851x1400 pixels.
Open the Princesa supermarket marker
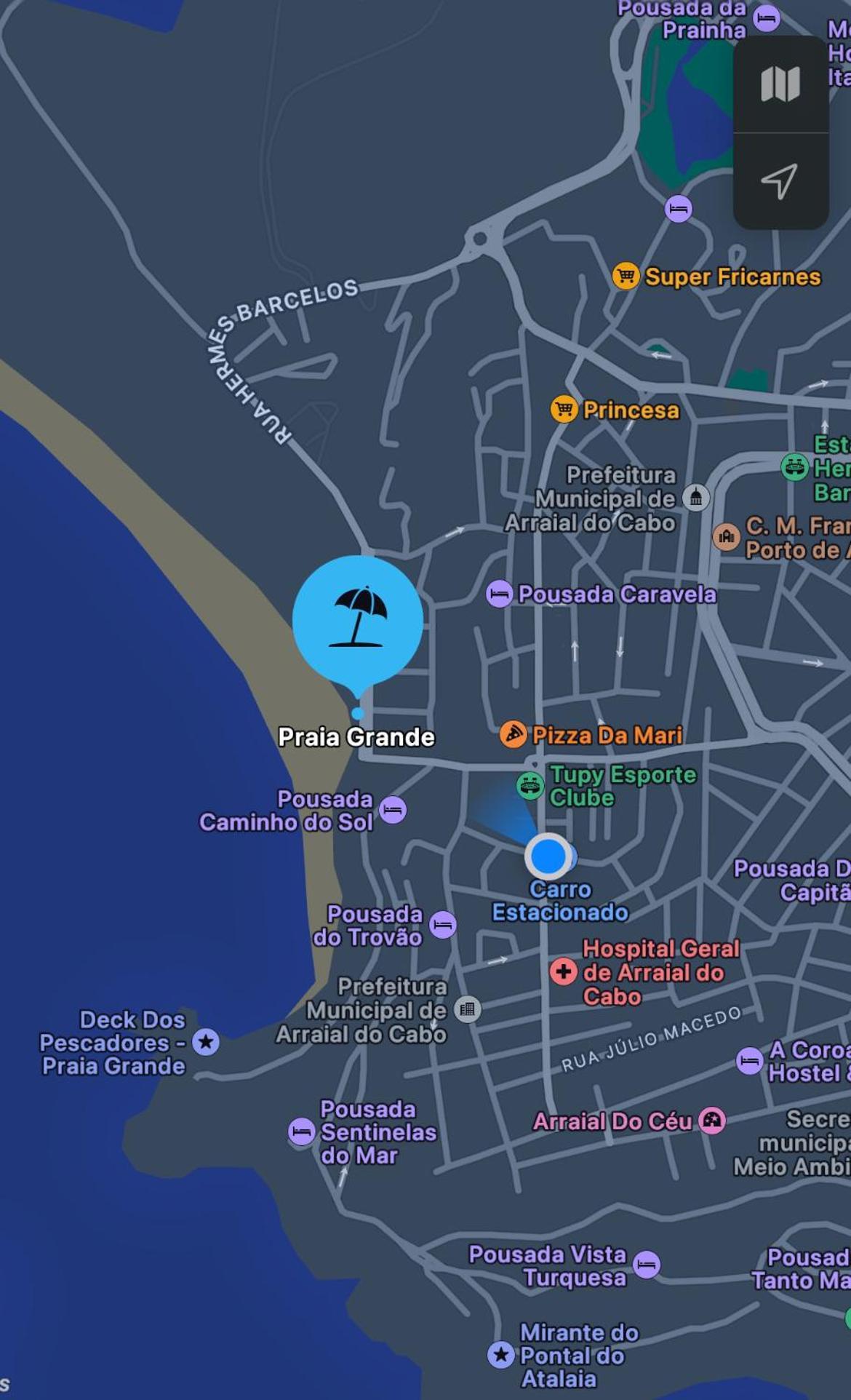(564, 410)
